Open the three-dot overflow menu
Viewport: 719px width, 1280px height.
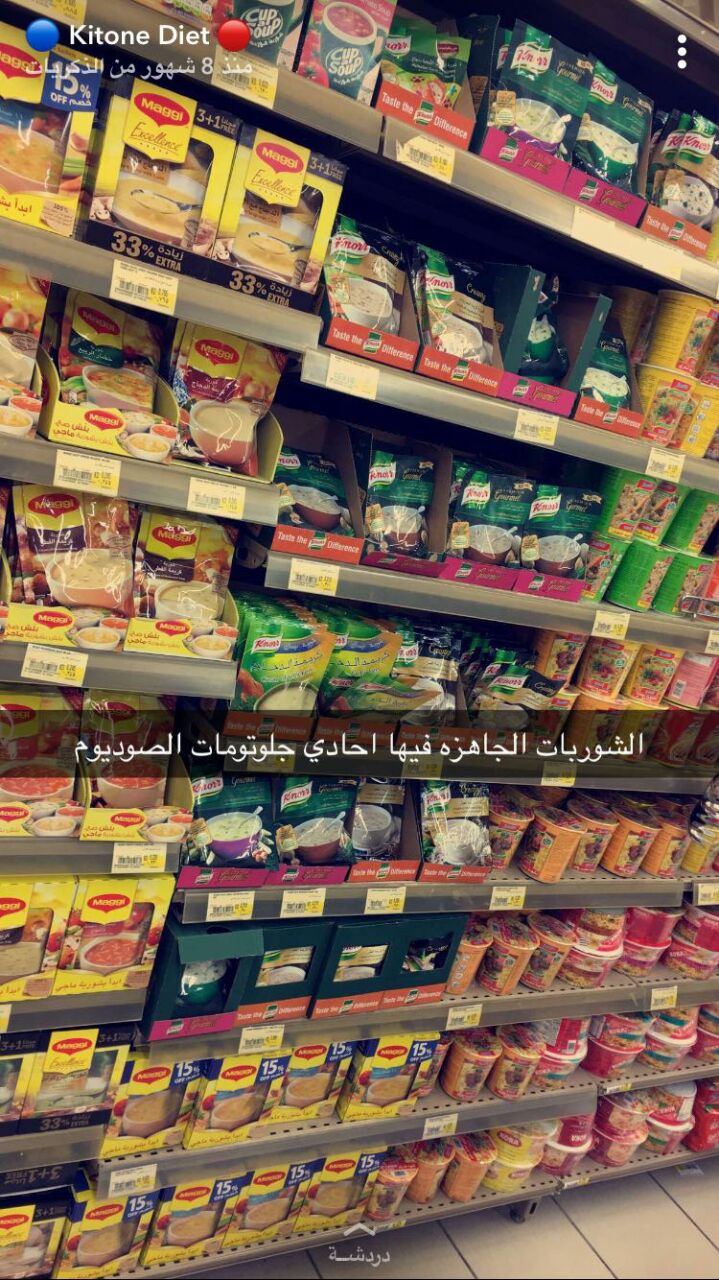point(681,51)
